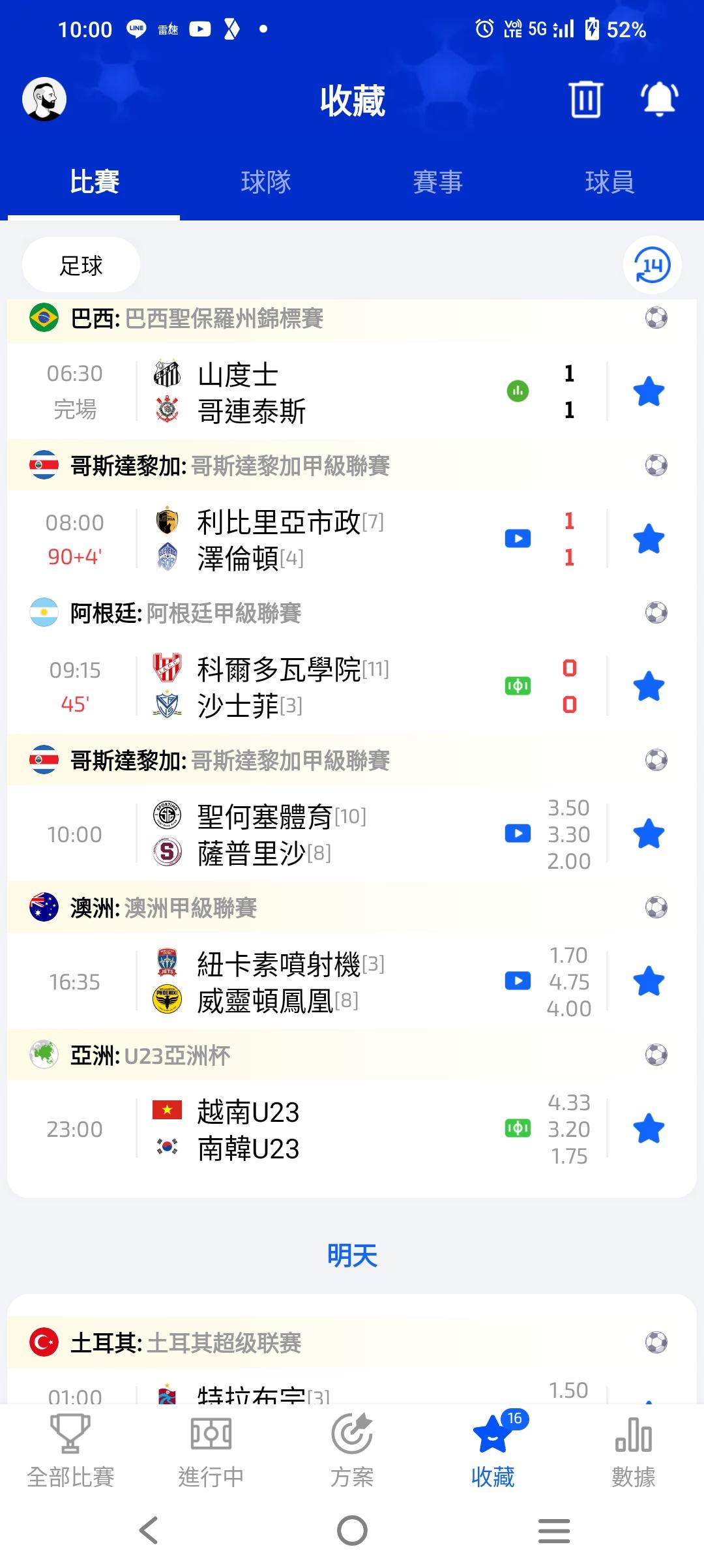This screenshot has width=704, height=1568.
Task: Unfavorite the 利比里亞市政 vs 澤倫頓 match star
Action: pyautogui.click(x=649, y=539)
